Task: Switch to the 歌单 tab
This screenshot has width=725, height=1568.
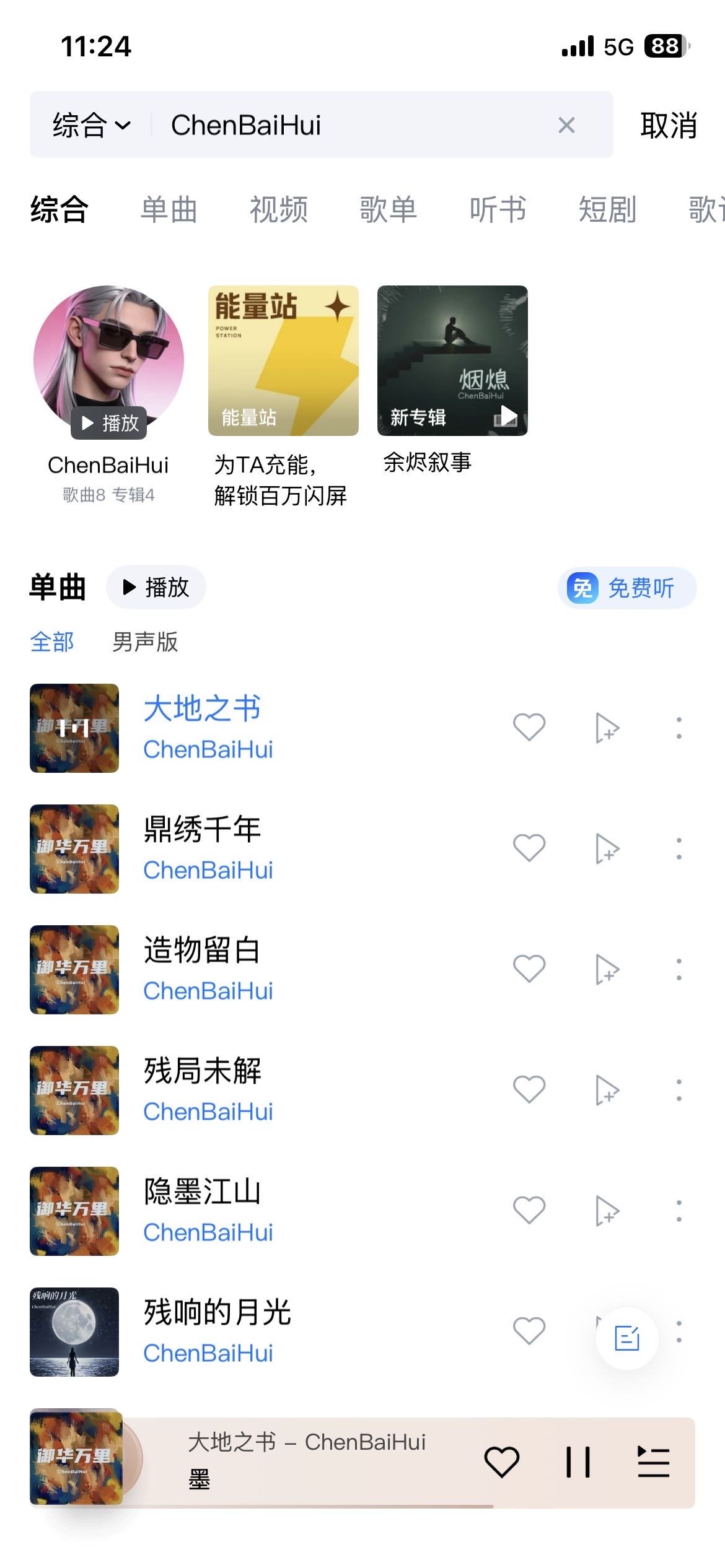Action: pos(388,209)
